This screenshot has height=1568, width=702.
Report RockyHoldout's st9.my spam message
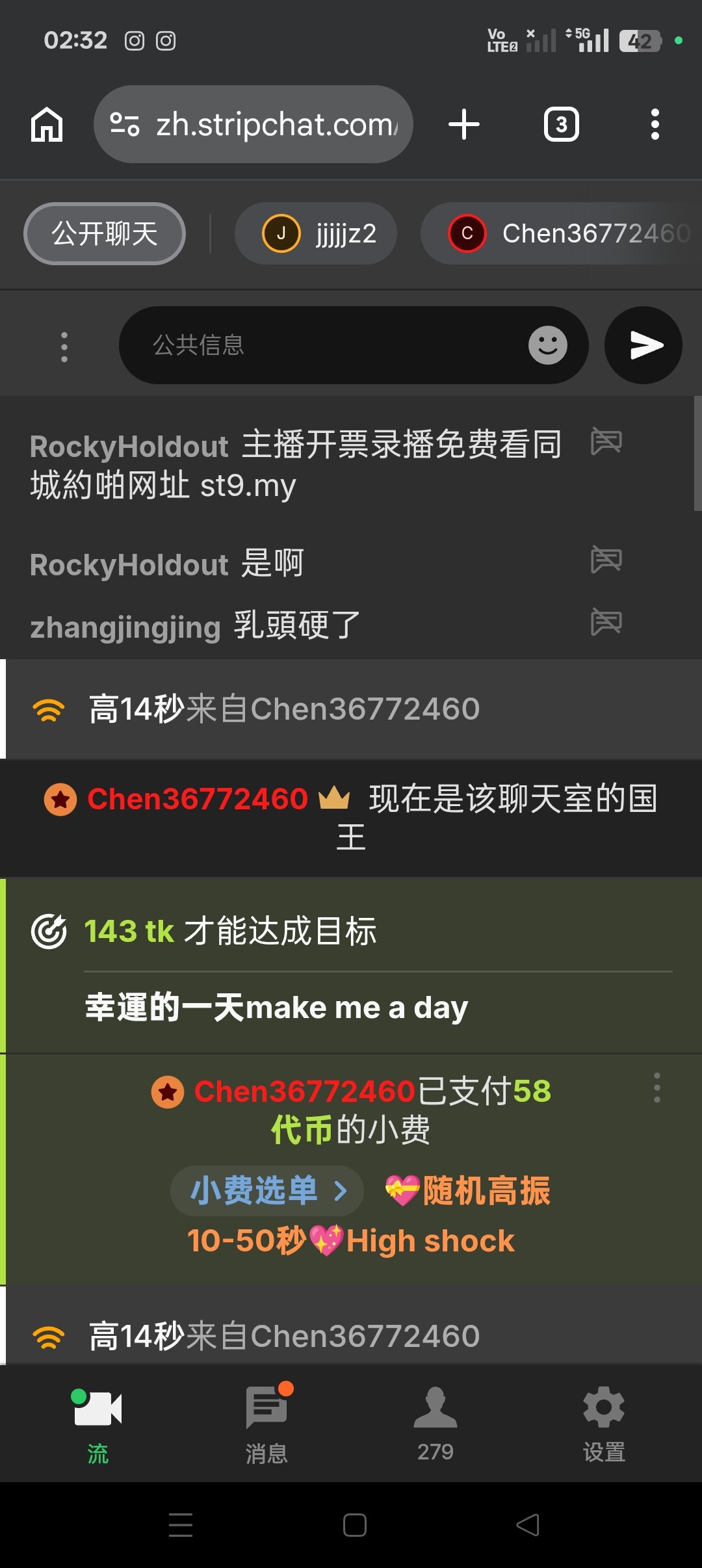tap(606, 442)
